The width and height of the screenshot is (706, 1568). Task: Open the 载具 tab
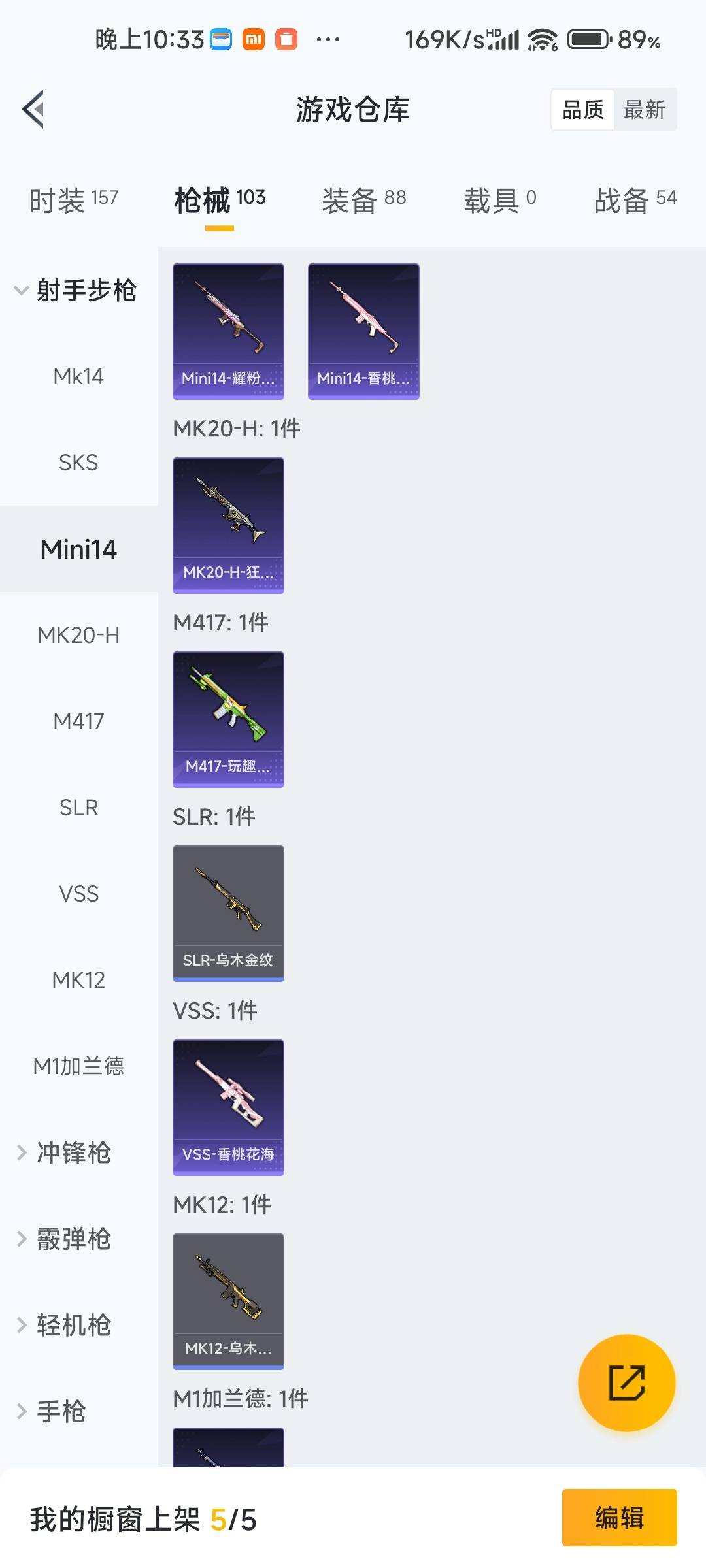(x=499, y=199)
